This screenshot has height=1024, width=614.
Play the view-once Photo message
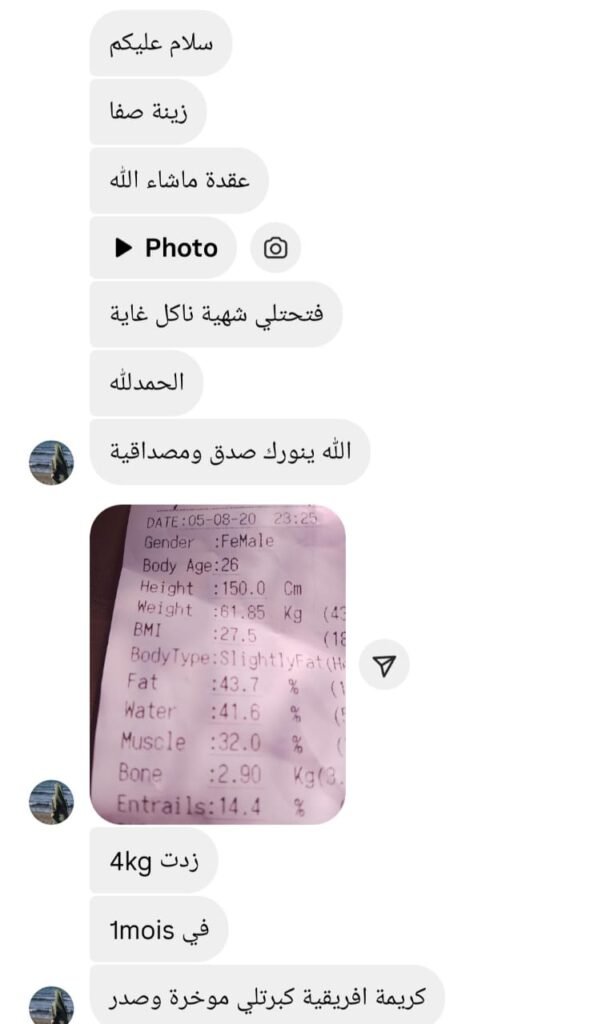164,248
